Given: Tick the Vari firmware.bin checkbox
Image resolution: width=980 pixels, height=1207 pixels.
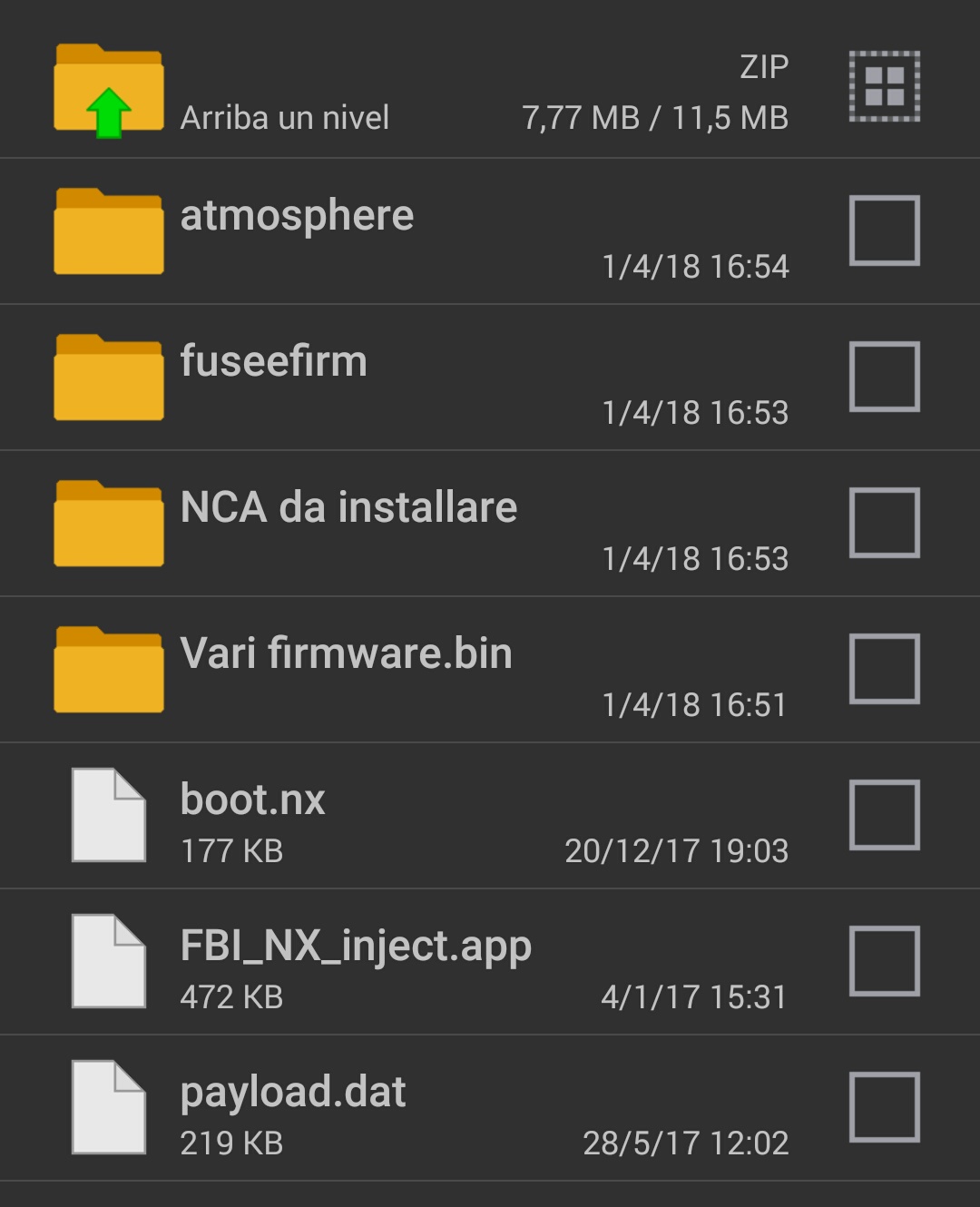Looking at the screenshot, I should point(884,669).
